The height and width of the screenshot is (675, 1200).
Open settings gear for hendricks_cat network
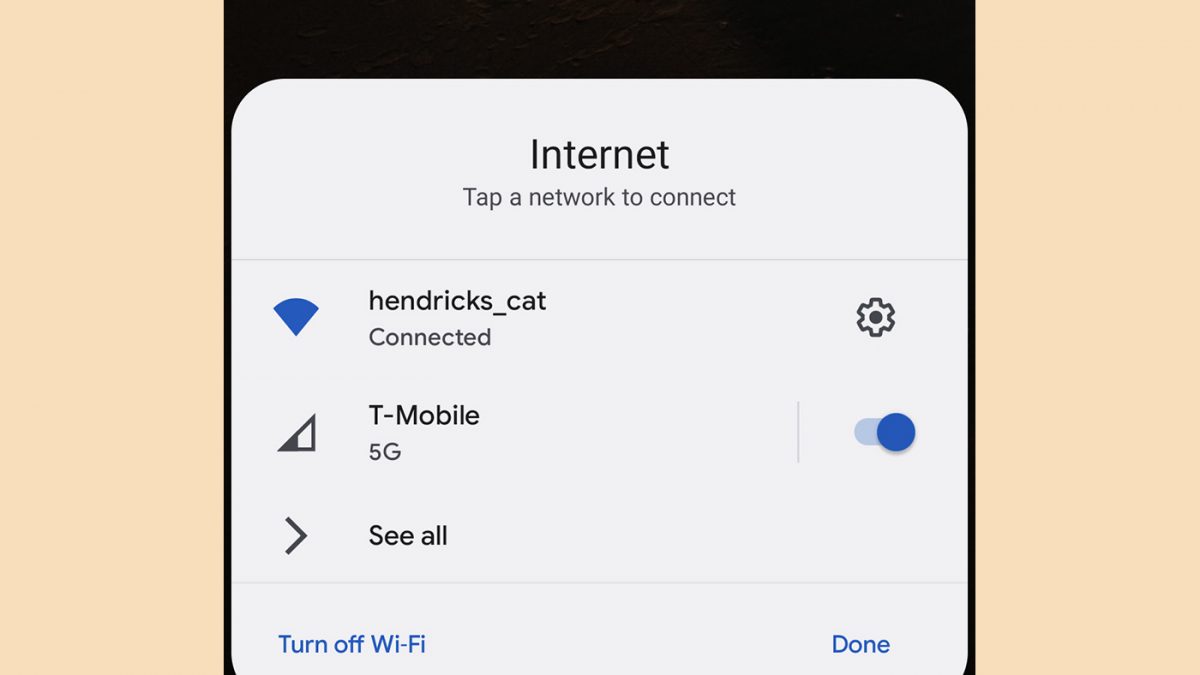point(875,317)
